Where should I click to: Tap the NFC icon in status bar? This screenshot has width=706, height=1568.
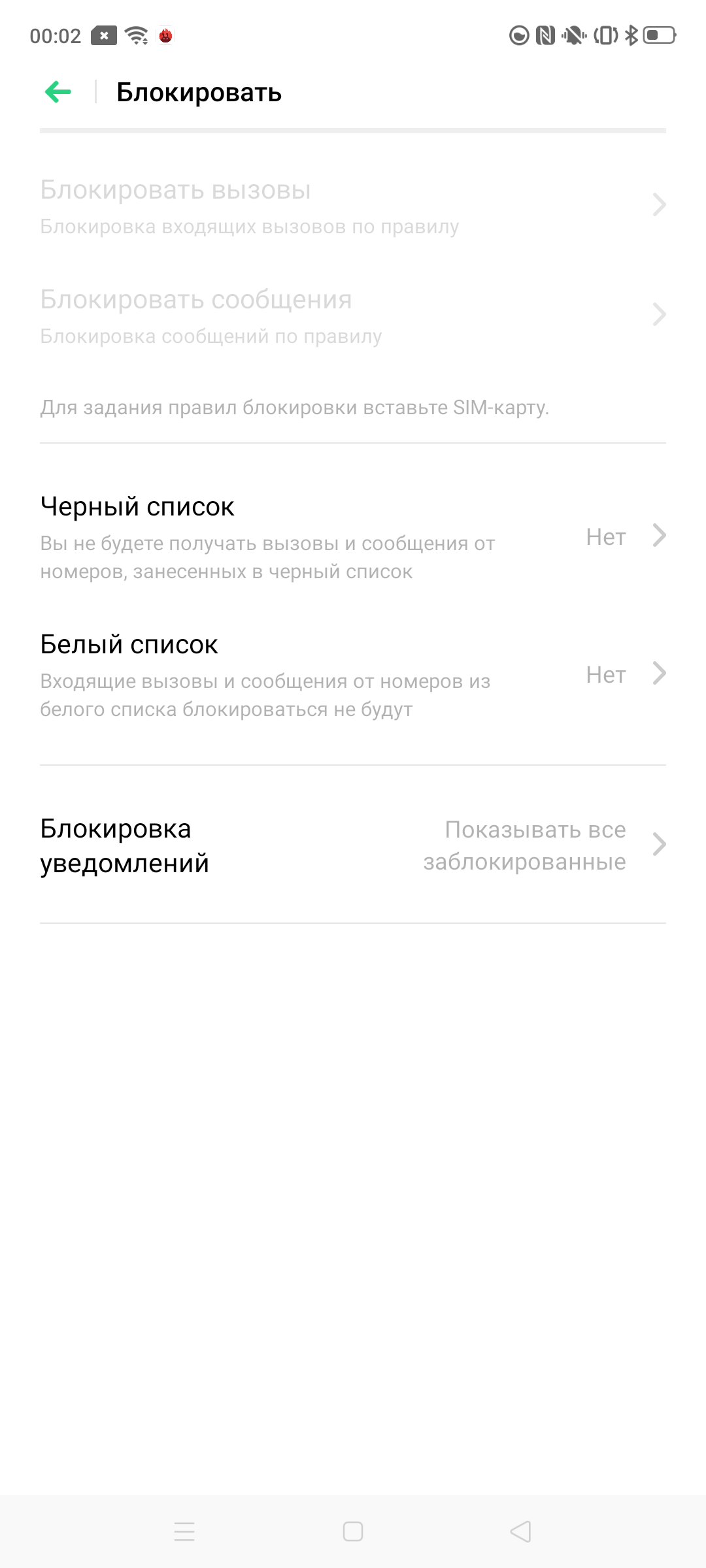pyautogui.click(x=545, y=36)
